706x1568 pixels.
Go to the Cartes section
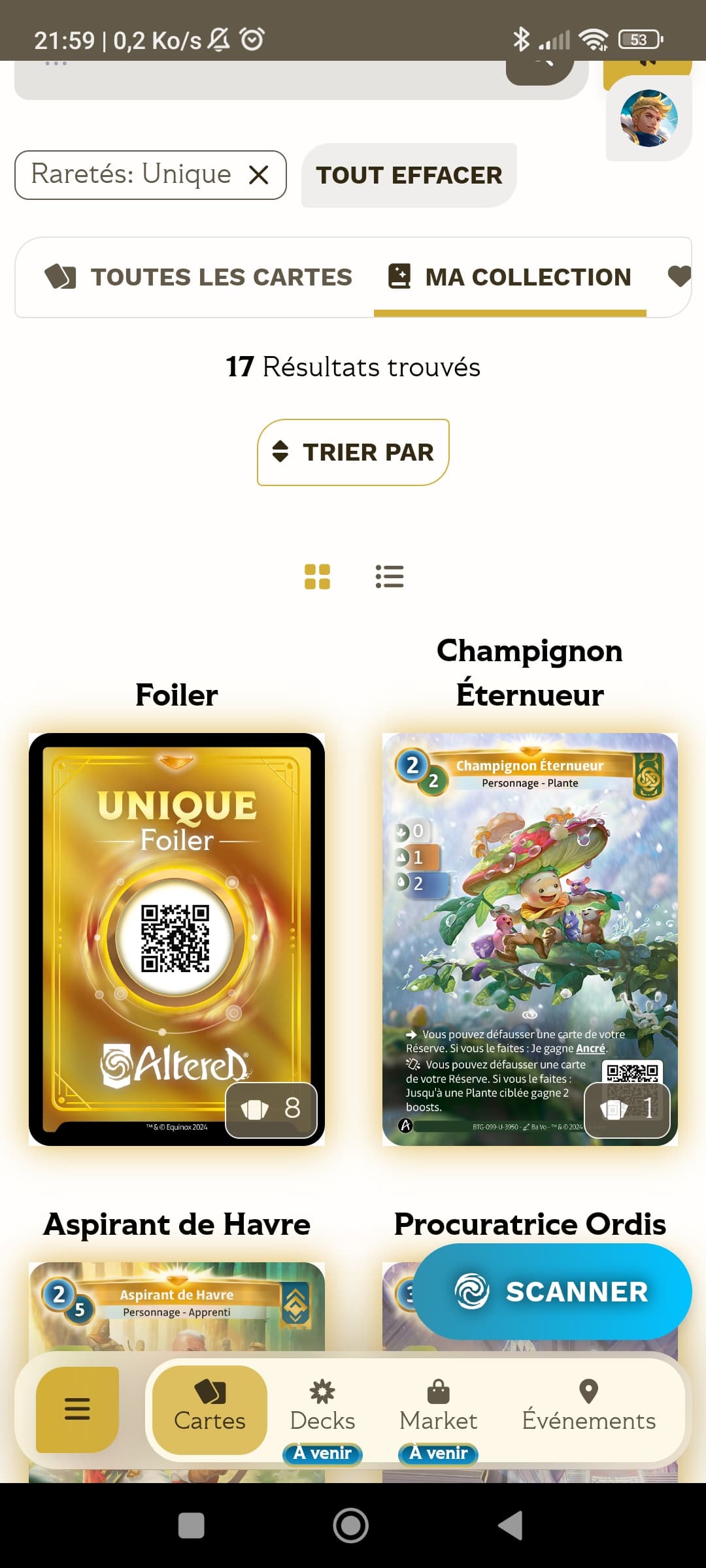[x=210, y=1409]
